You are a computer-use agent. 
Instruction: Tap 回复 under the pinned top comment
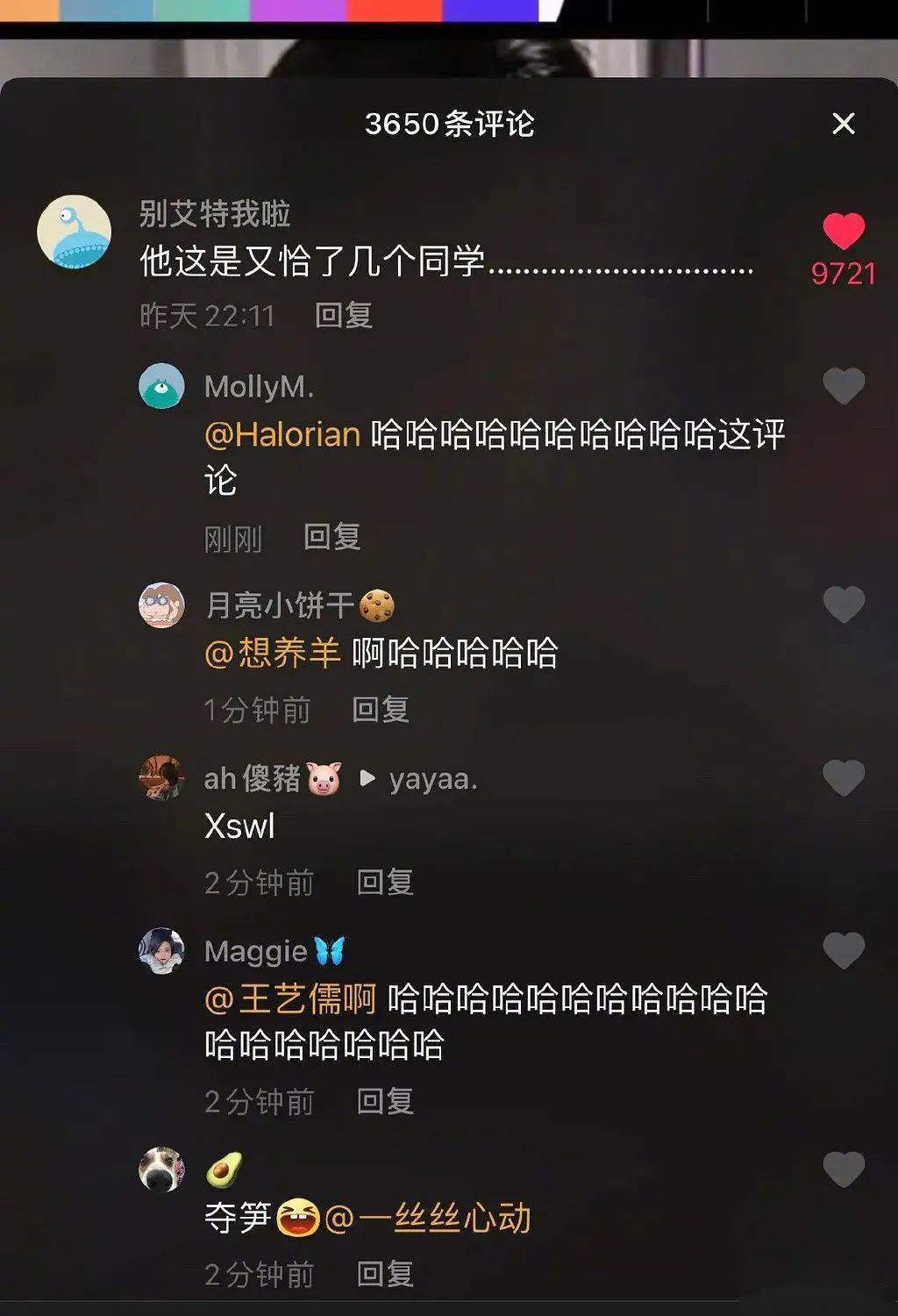pos(343,316)
